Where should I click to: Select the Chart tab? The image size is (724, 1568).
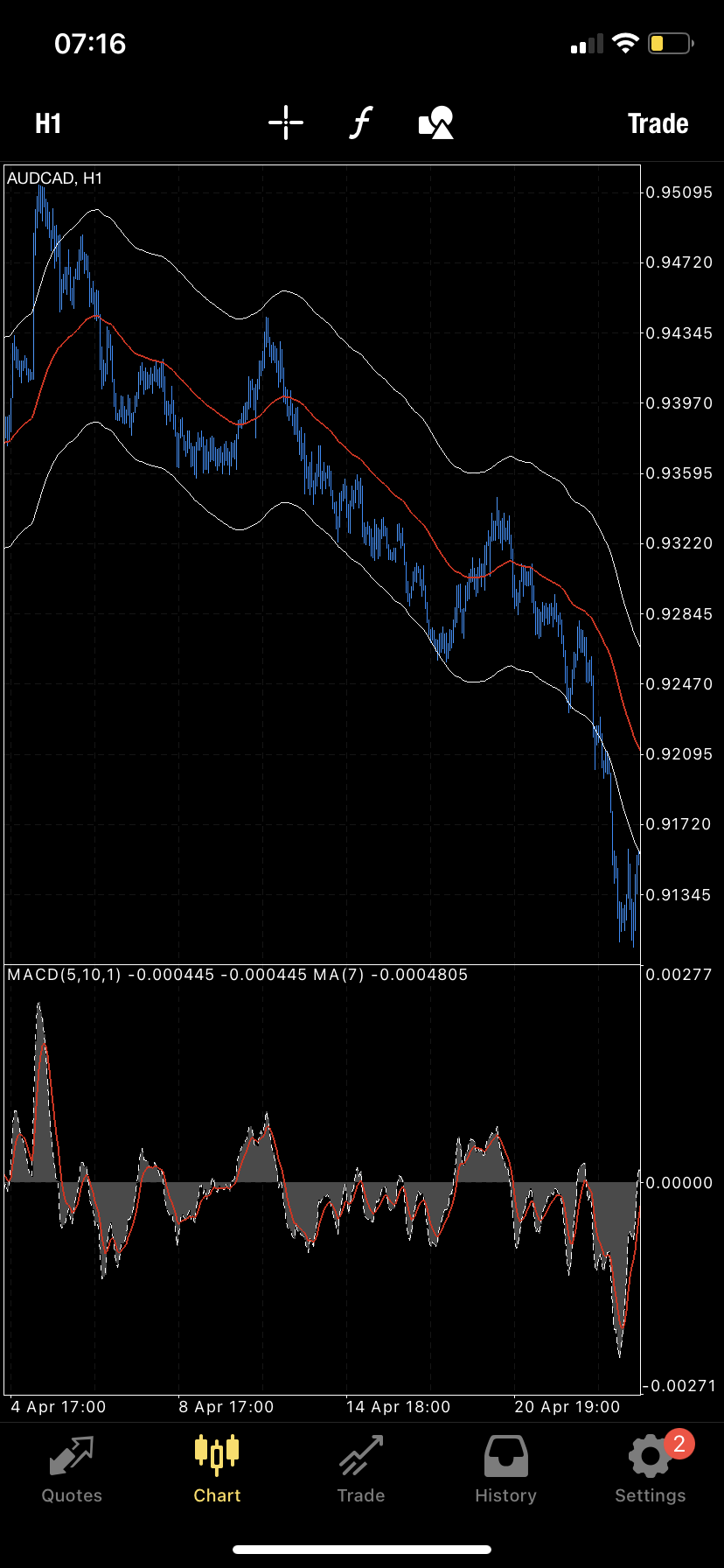pos(217,1470)
